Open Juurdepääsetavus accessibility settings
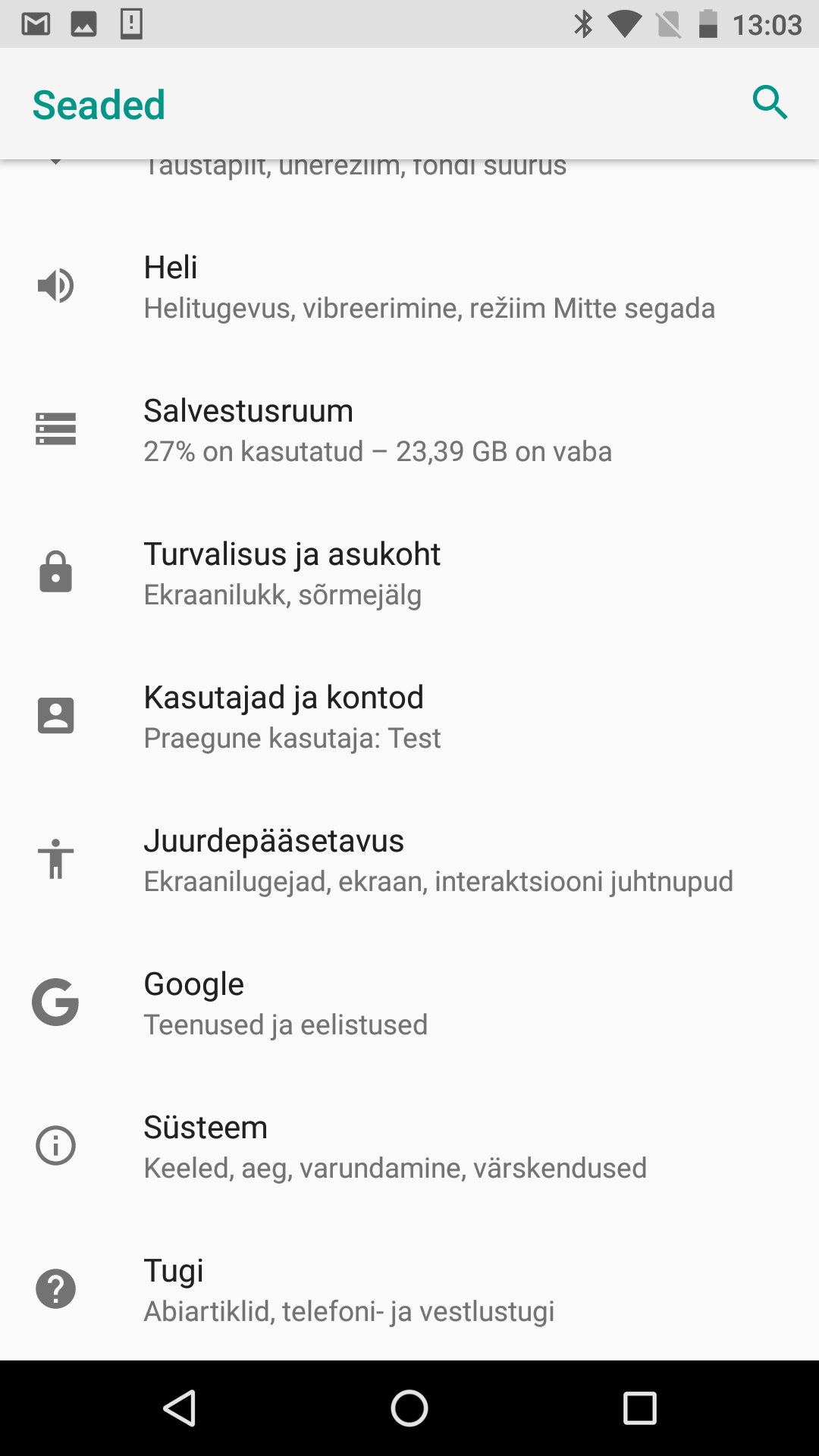Viewport: 819px width, 1456px height. tap(409, 860)
